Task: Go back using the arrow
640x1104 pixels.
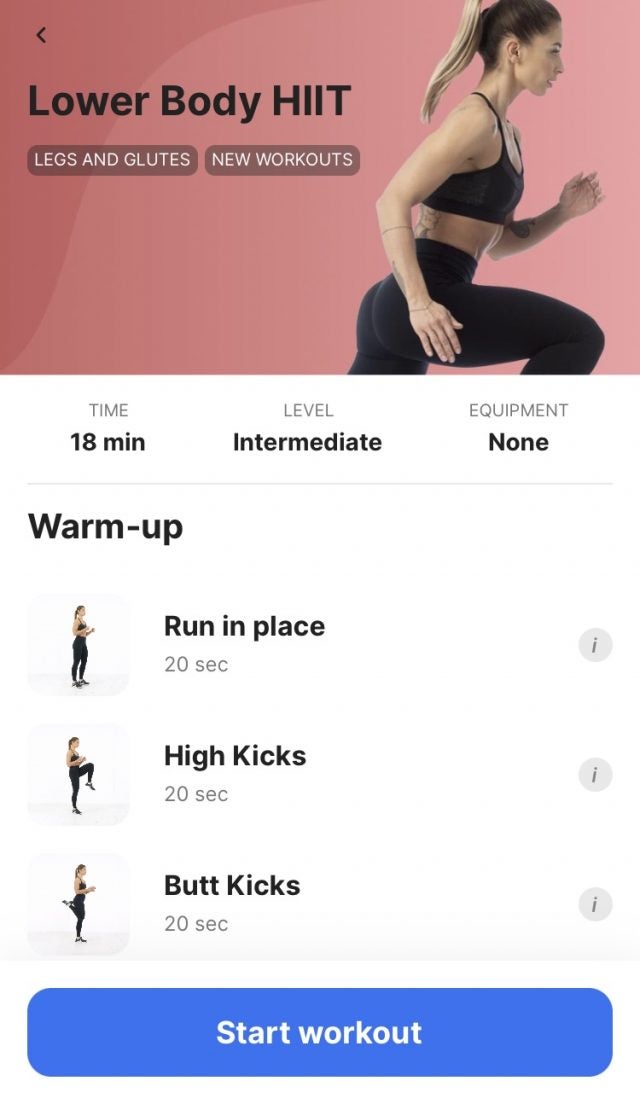Action: tap(41, 35)
